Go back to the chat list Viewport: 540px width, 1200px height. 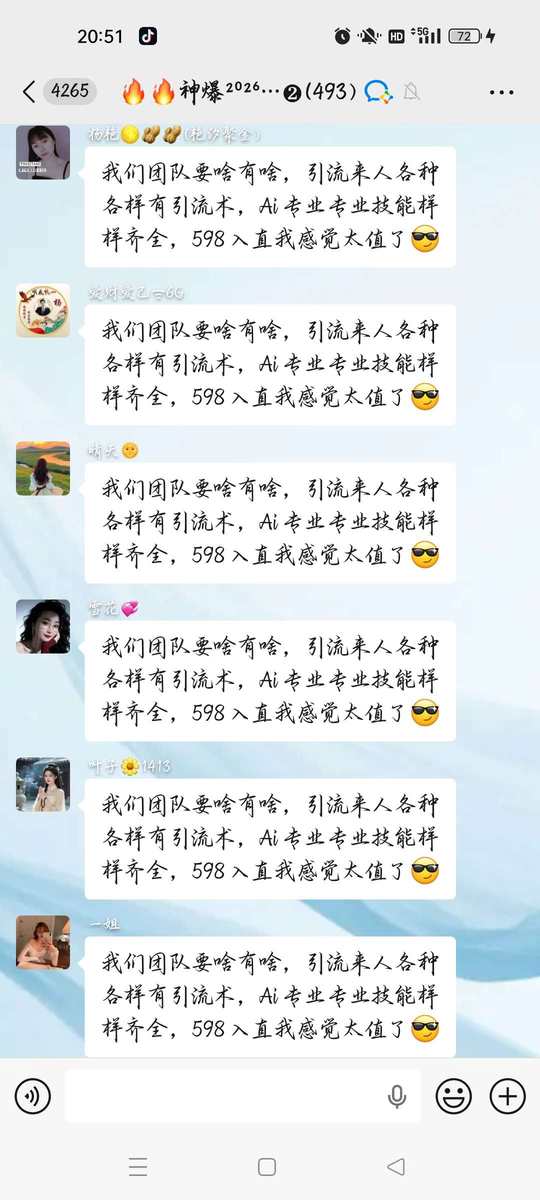pos(29,92)
